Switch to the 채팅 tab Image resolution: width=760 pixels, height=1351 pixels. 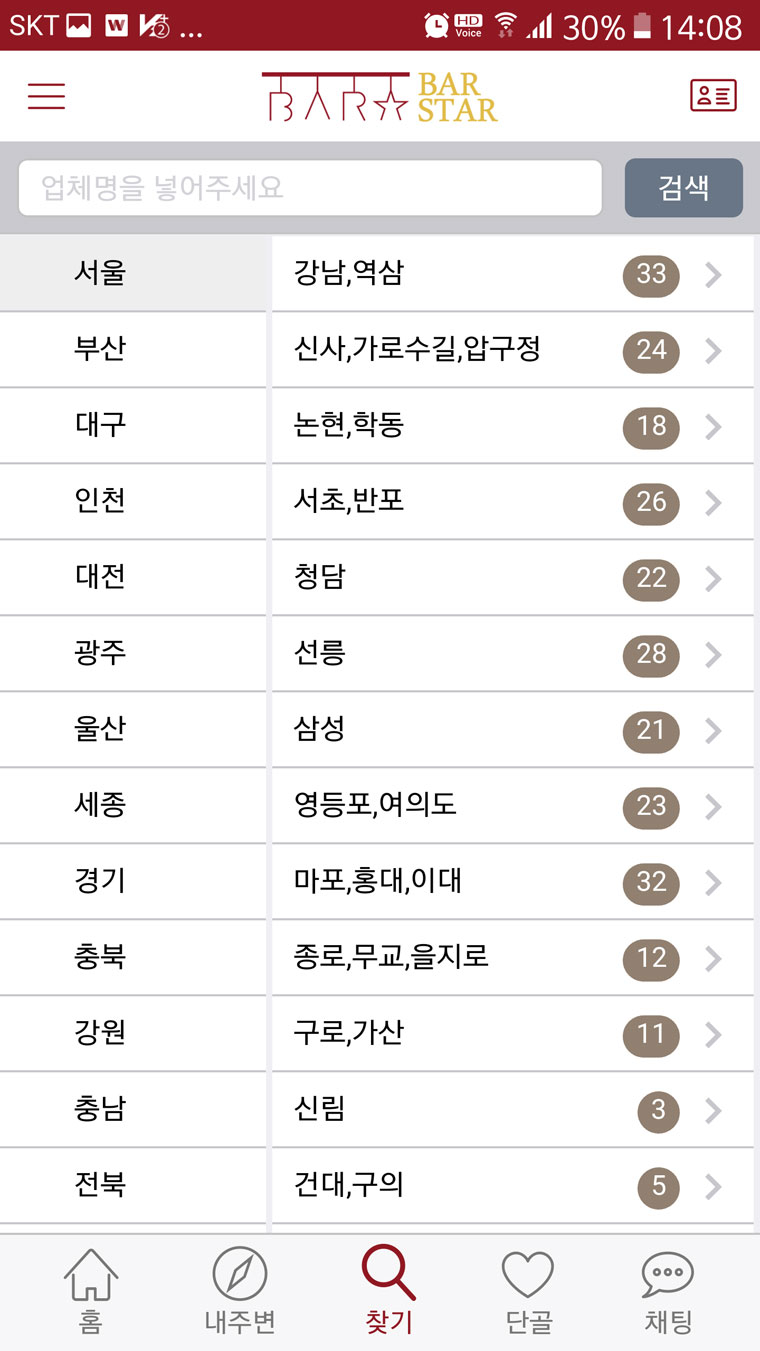point(667,1290)
